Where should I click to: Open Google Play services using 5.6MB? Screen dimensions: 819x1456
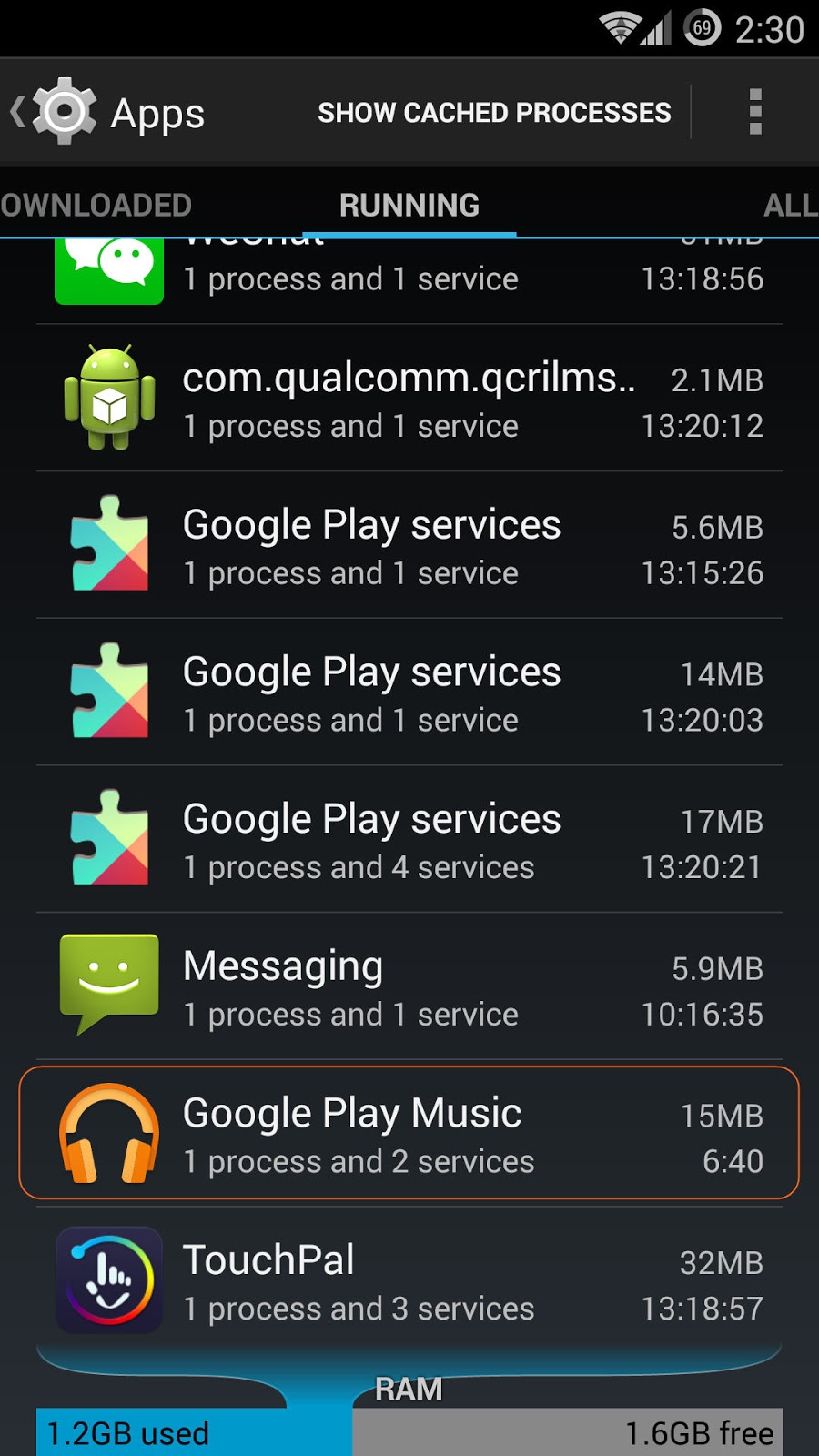[x=409, y=546]
